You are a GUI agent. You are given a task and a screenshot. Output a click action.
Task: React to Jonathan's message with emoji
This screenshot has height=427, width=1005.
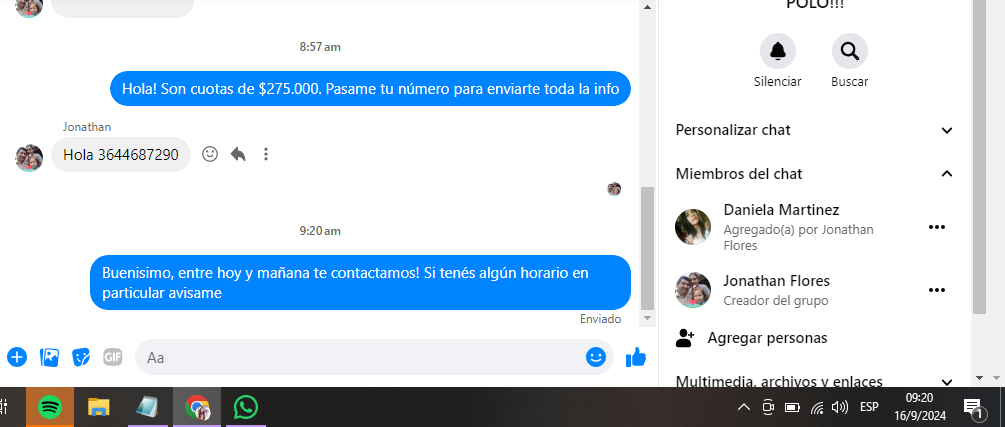pos(210,154)
